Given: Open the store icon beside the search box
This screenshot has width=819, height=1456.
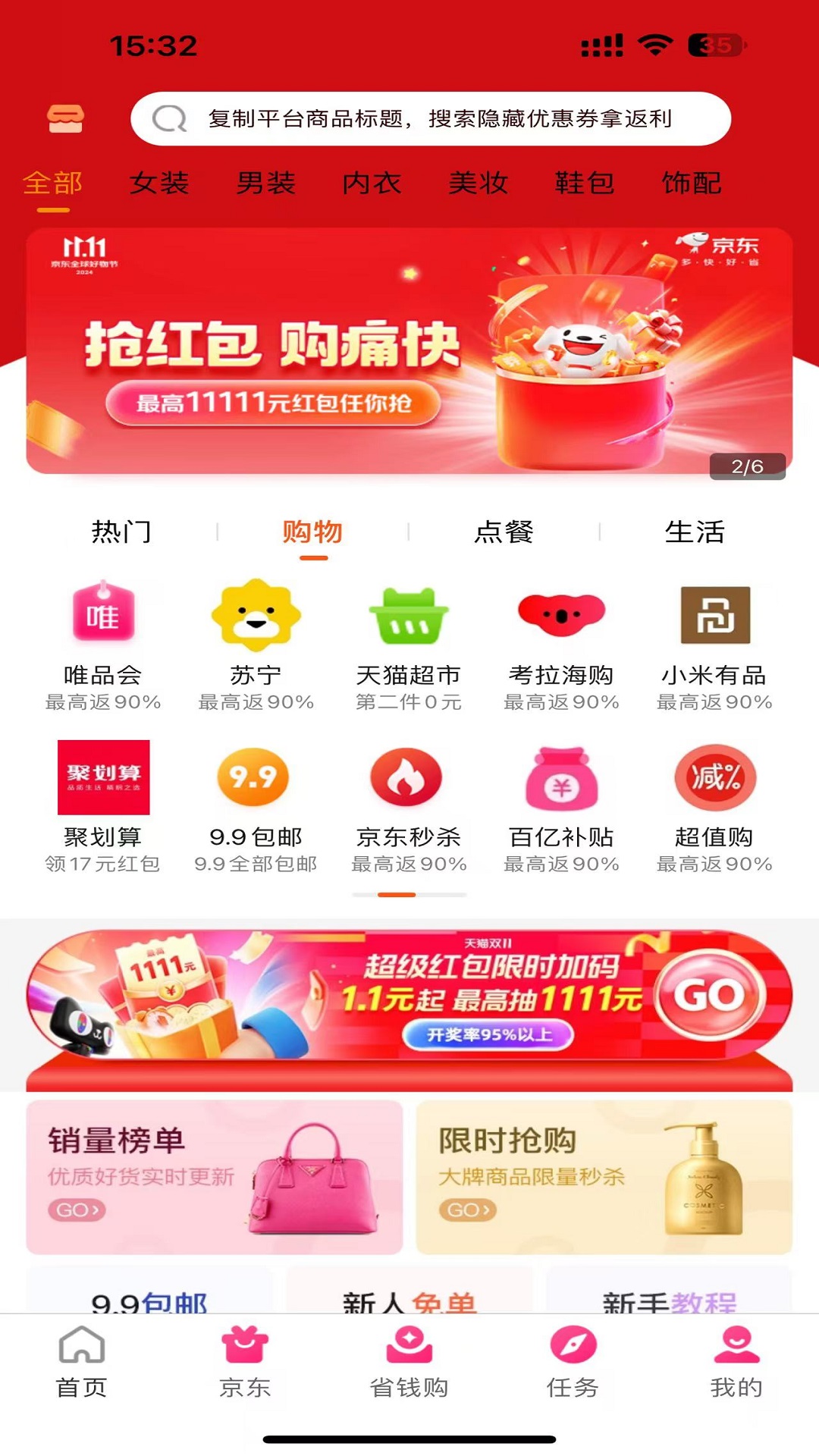Looking at the screenshot, I should point(65,119).
